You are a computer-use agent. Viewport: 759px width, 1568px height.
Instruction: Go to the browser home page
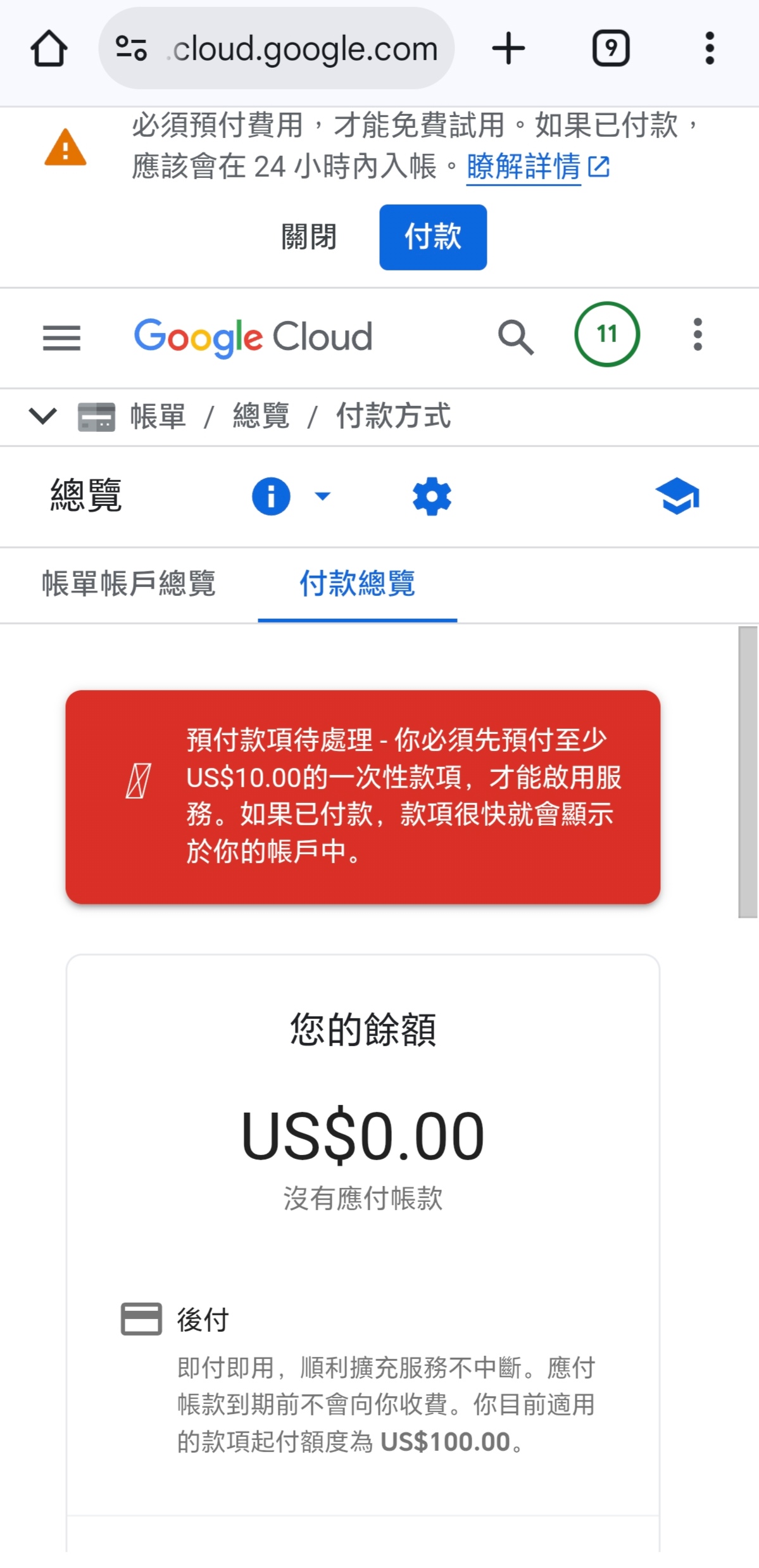pyautogui.click(x=49, y=49)
